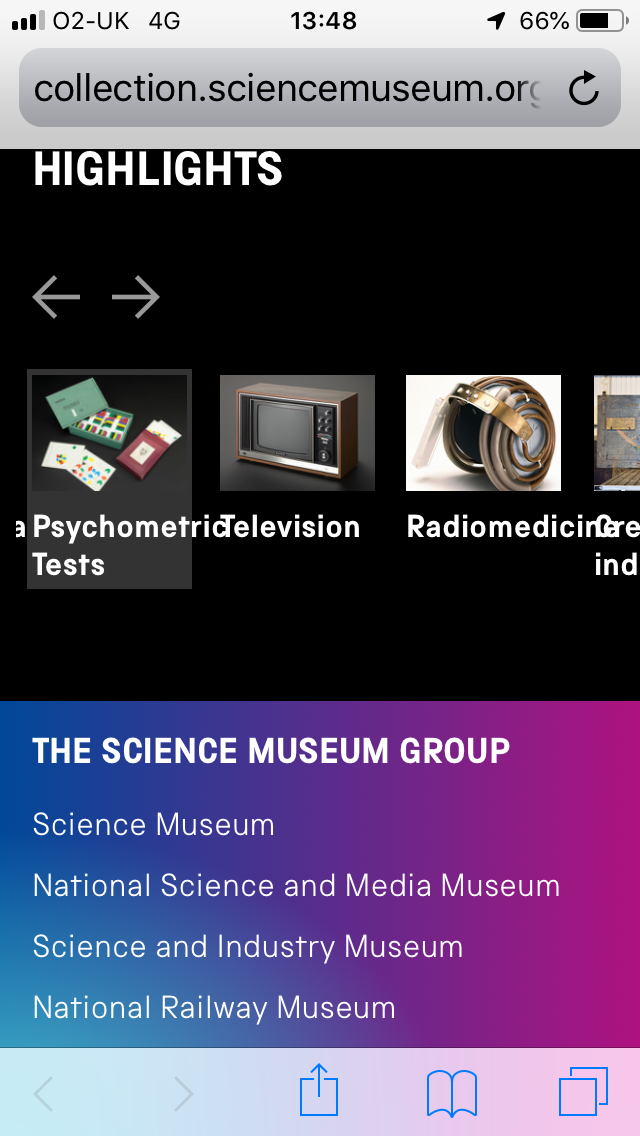Viewport: 640px width, 1136px height.
Task: Open the Science and Industry Museum link
Action: coord(248,947)
